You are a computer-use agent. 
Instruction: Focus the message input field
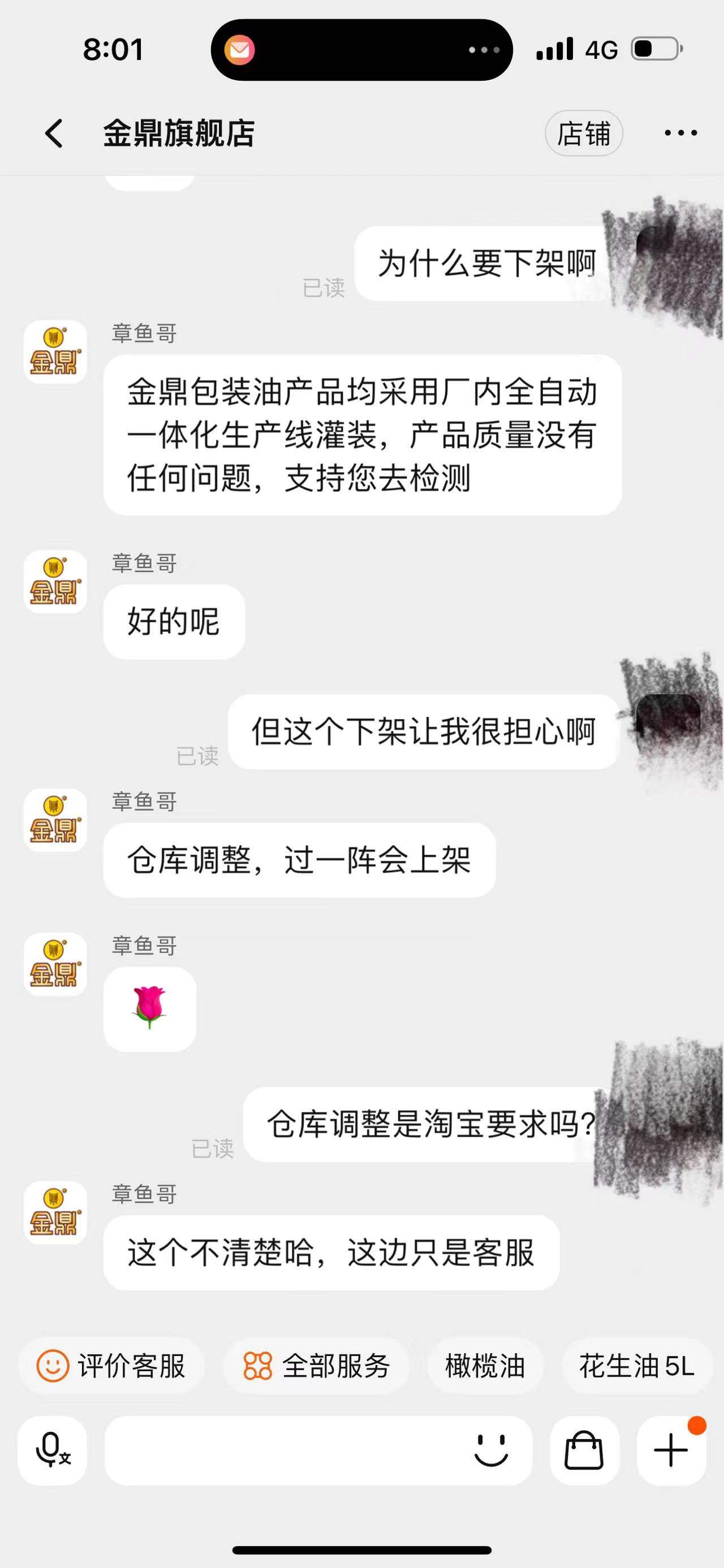tap(286, 1450)
